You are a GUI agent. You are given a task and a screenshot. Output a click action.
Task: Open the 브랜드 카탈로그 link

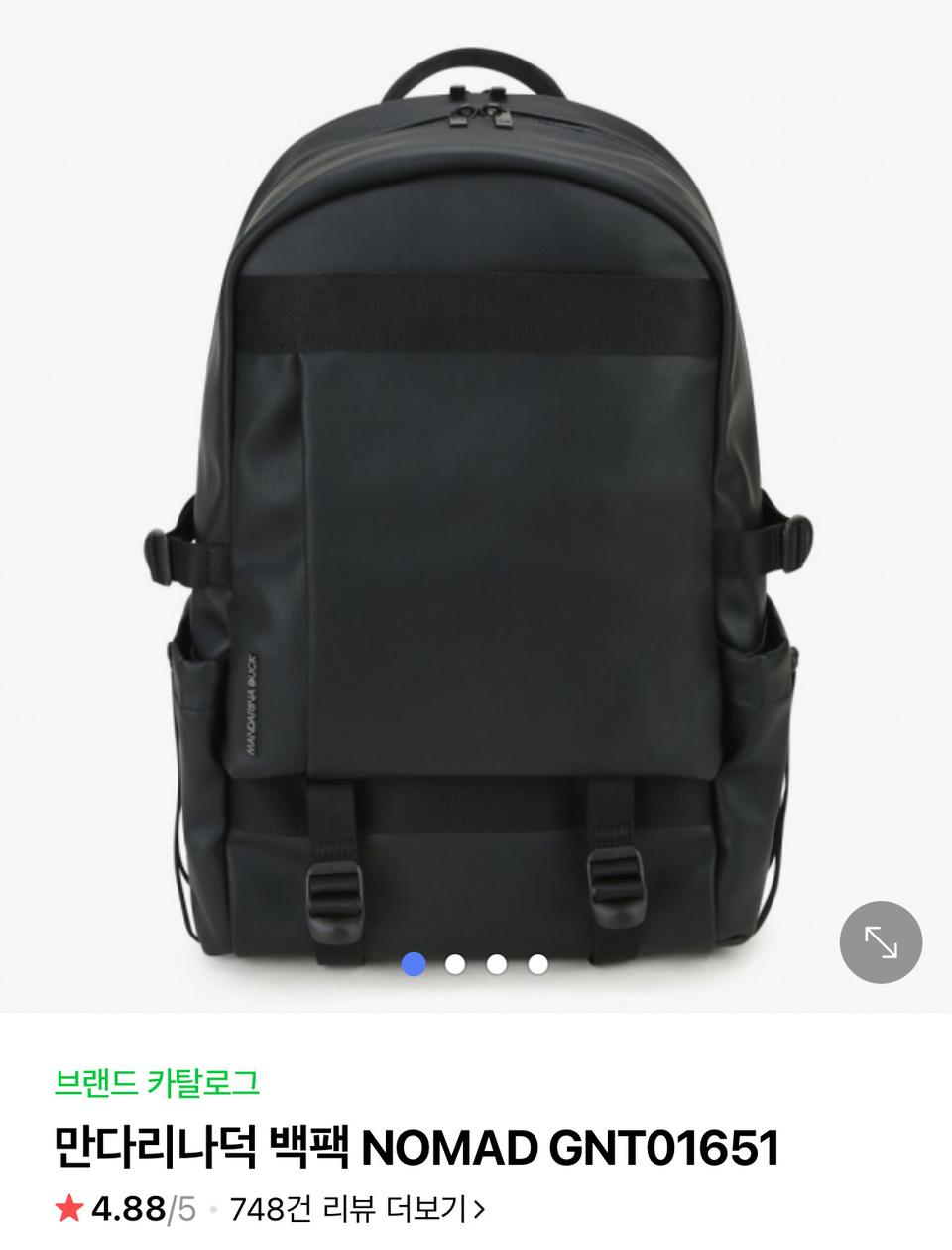(157, 1083)
